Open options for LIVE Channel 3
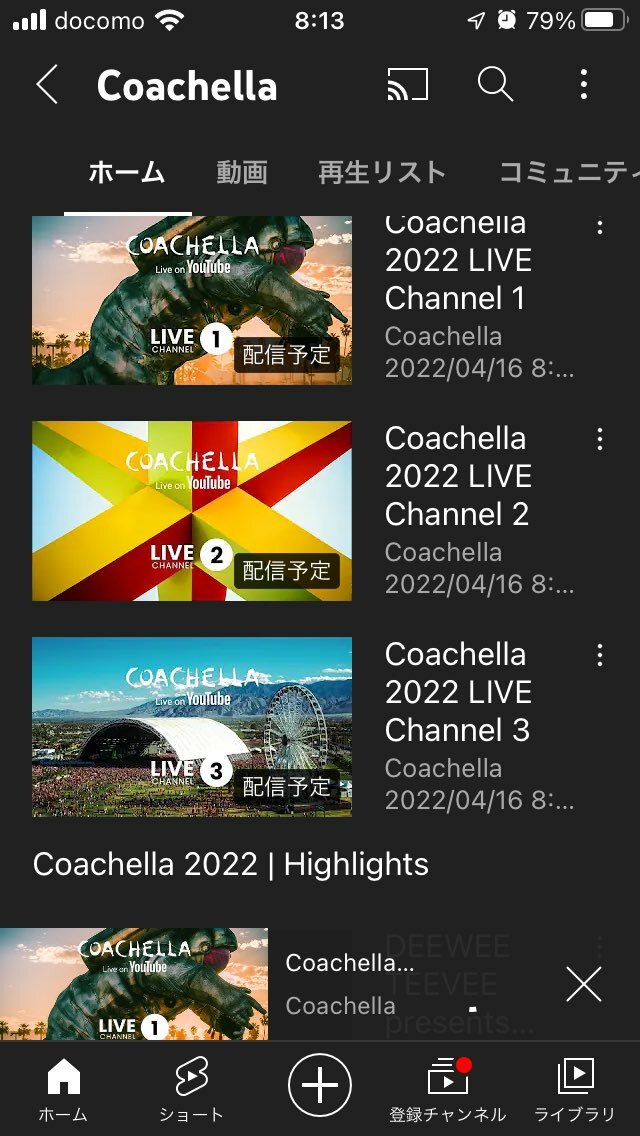Viewport: 640px width, 1136px height. (600, 655)
